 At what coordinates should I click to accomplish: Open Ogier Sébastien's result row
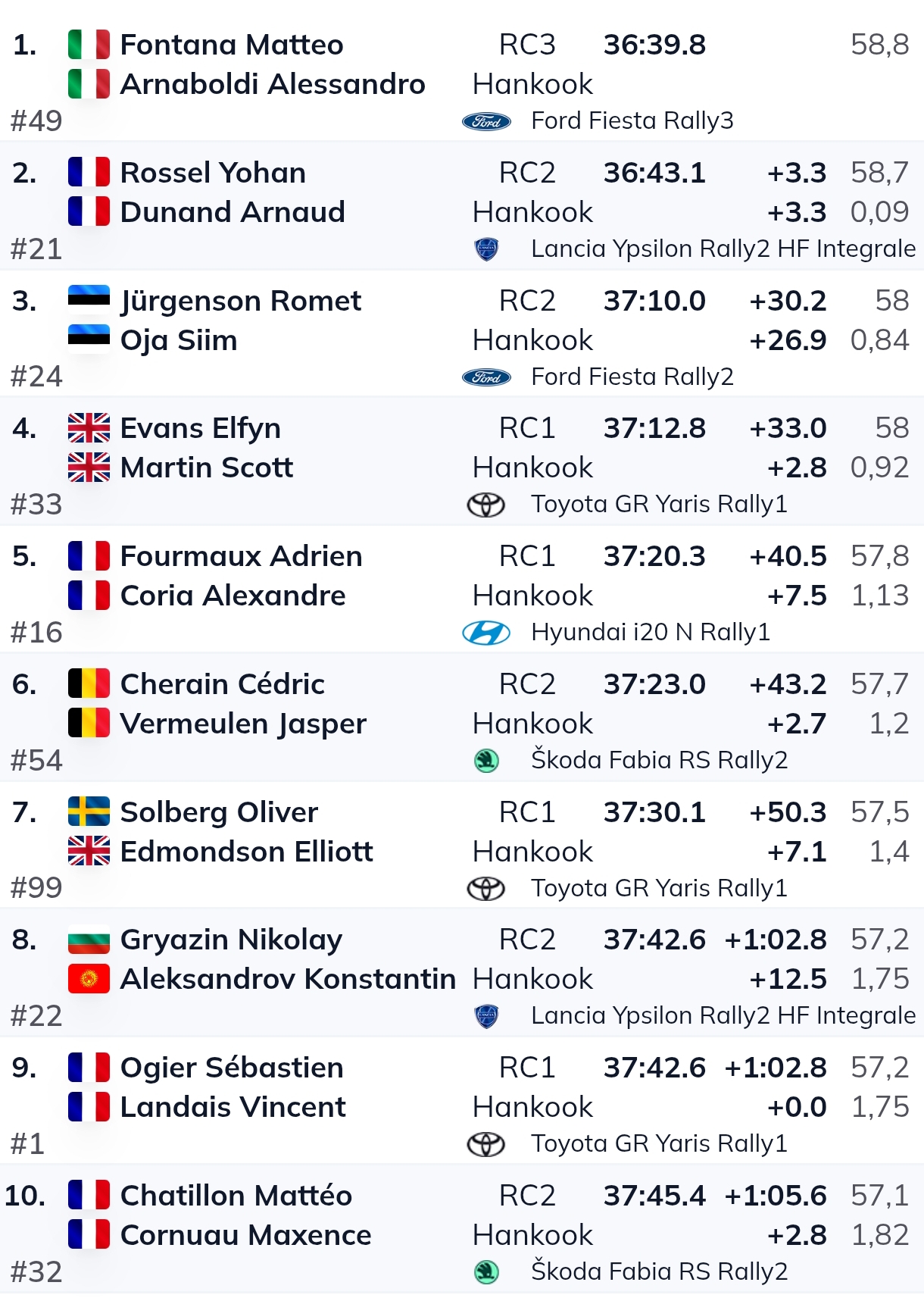(x=232, y=1068)
